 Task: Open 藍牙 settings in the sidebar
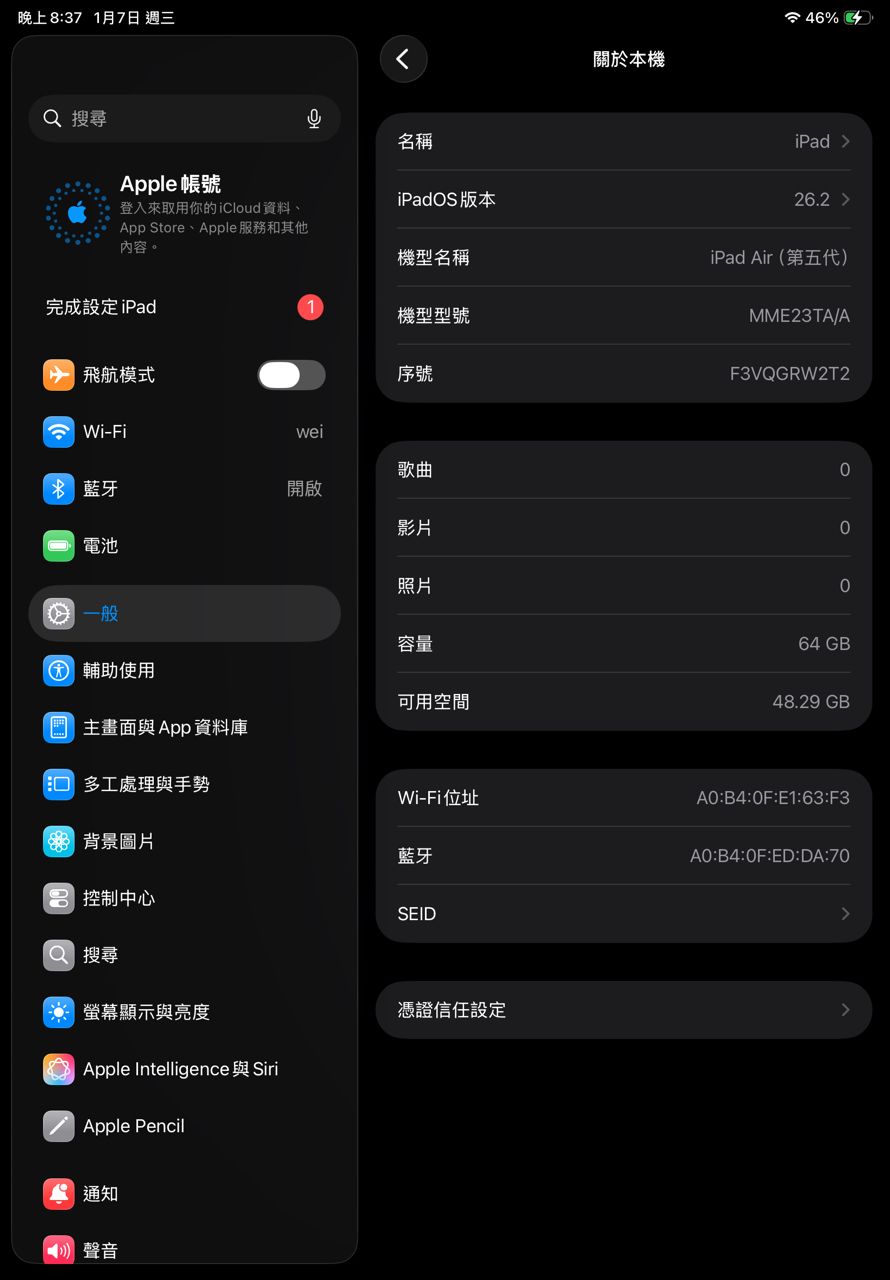[x=184, y=489]
